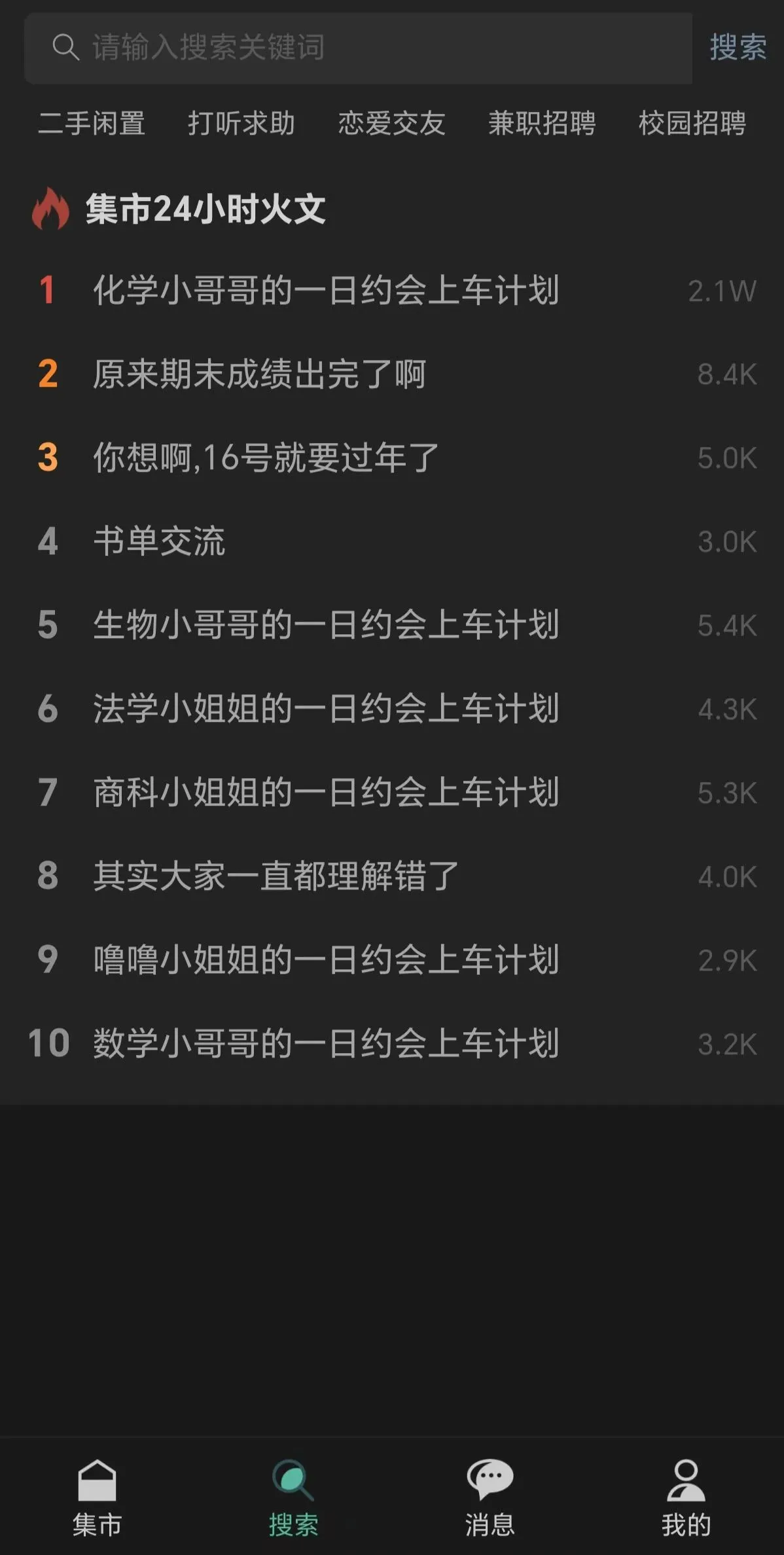This screenshot has width=784, height=1555.
Task: Open the 恋爱交友 category
Action: [x=391, y=123]
